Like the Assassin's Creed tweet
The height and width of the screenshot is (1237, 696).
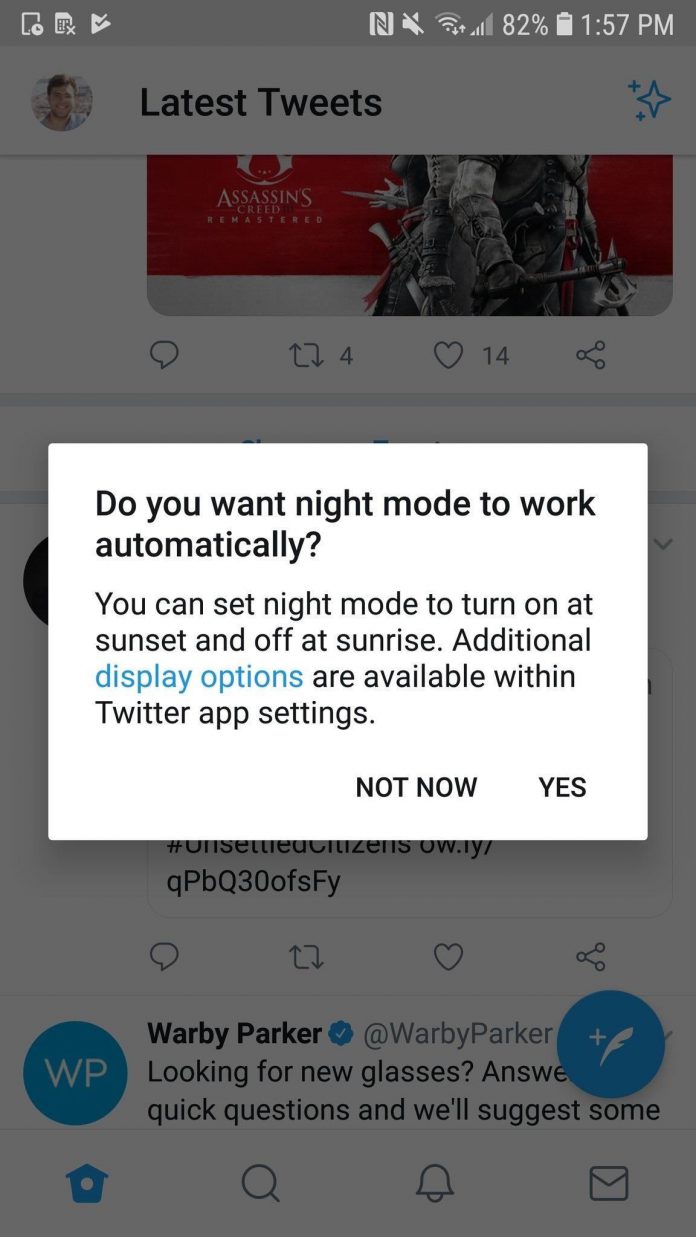[x=449, y=355]
